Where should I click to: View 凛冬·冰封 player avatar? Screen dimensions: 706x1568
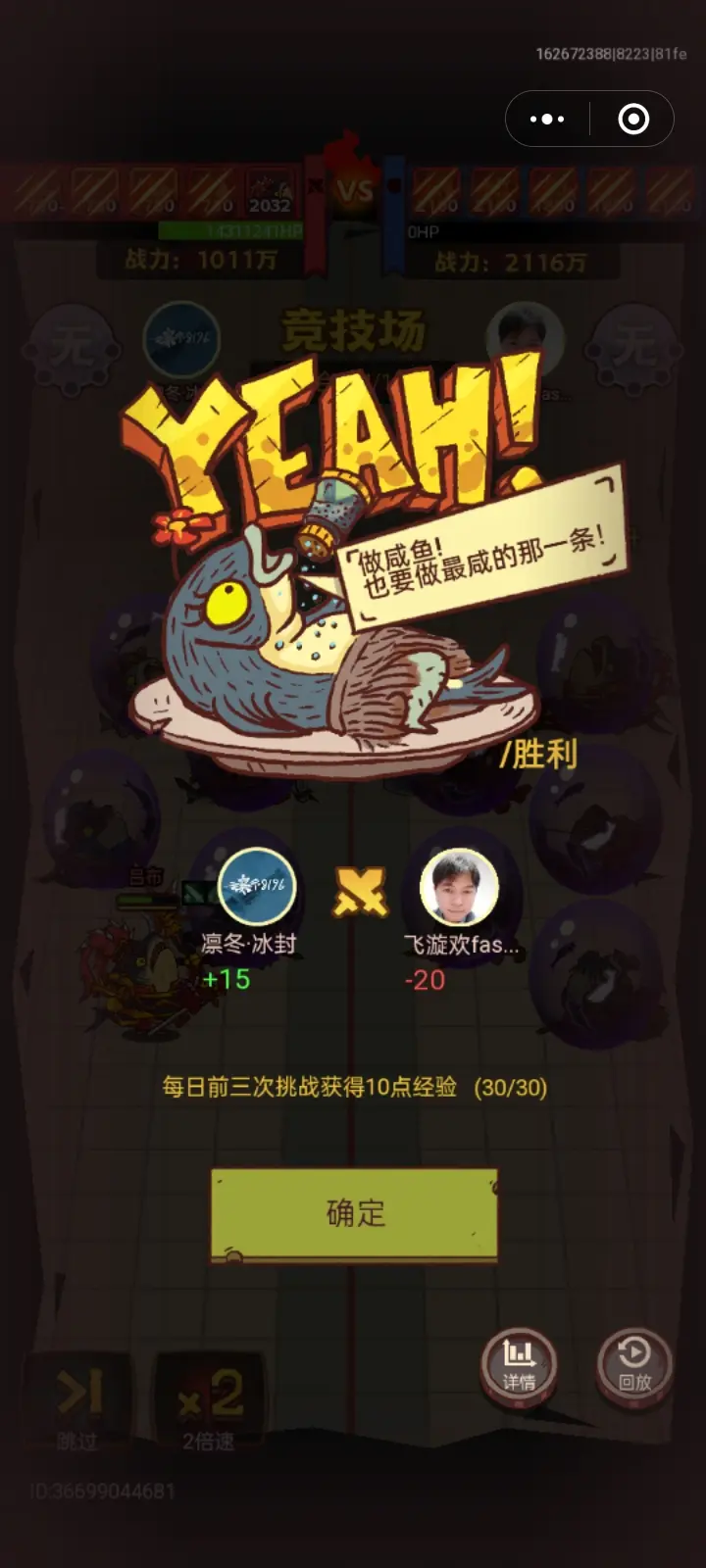click(x=257, y=886)
